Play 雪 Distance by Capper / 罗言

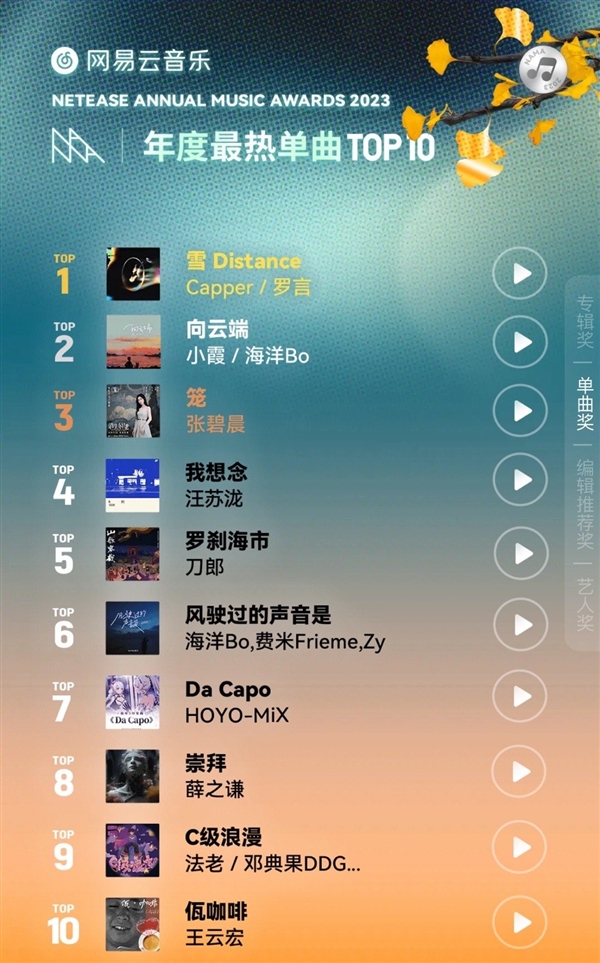520,273
